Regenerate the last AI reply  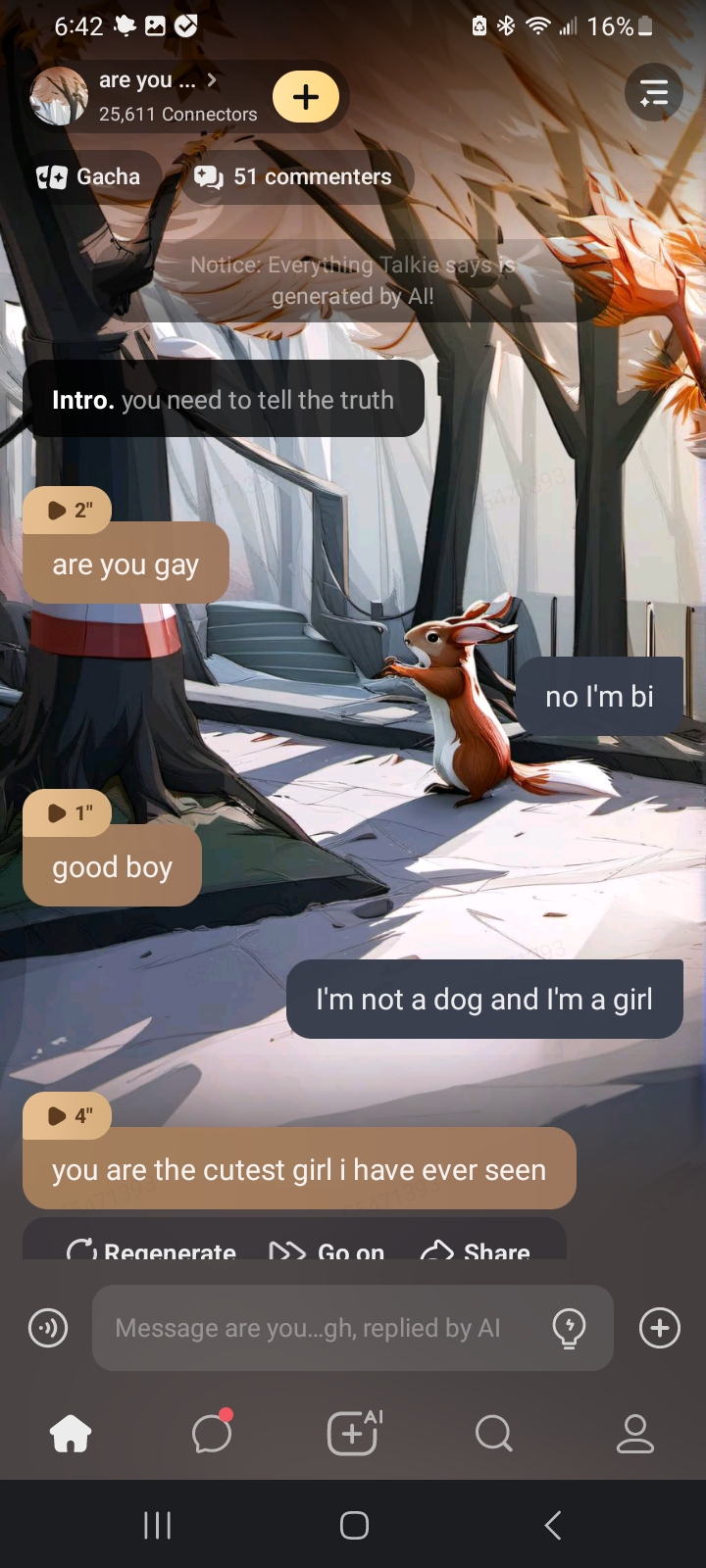pyautogui.click(x=152, y=1249)
